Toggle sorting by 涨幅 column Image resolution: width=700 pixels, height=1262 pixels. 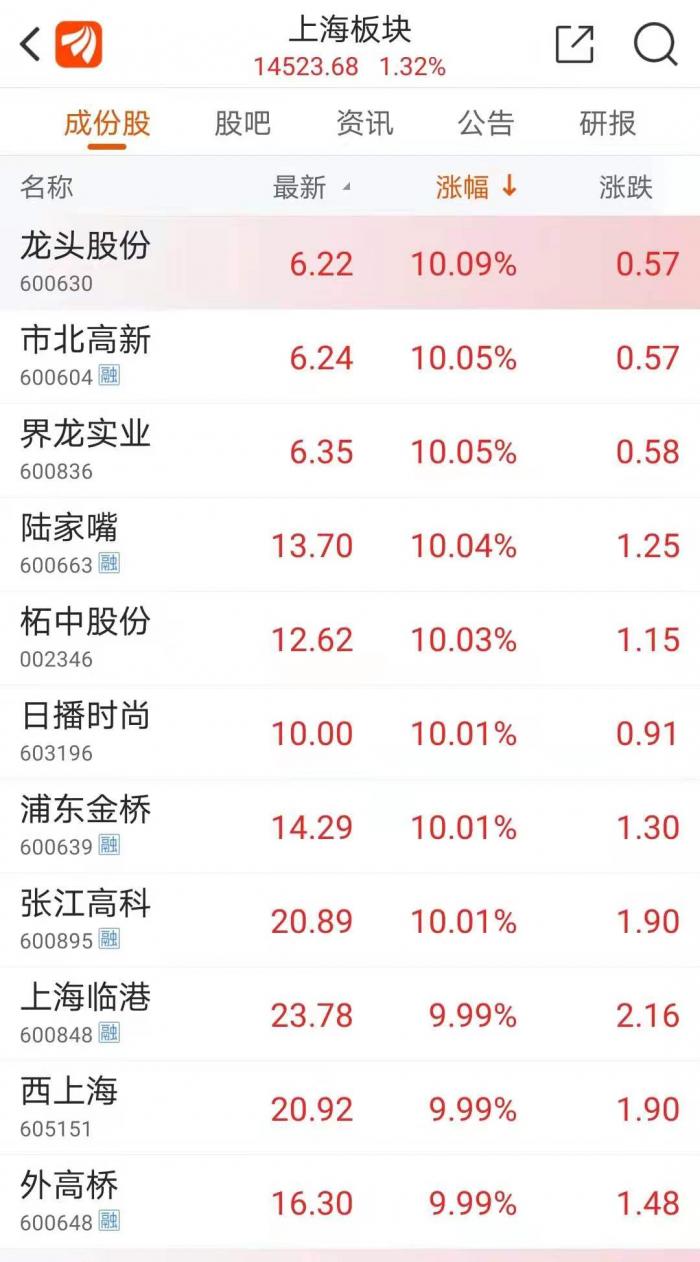pos(476,187)
